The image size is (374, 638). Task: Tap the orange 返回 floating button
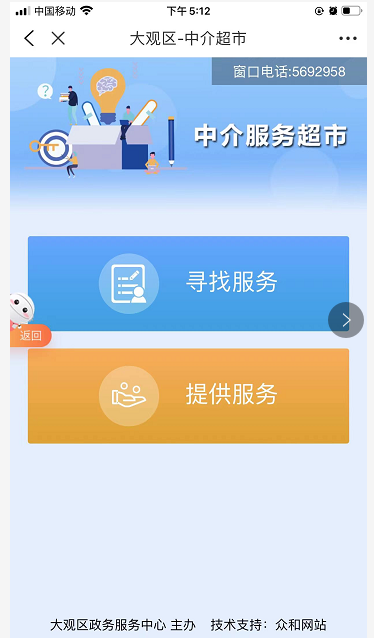click(x=31, y=336)
